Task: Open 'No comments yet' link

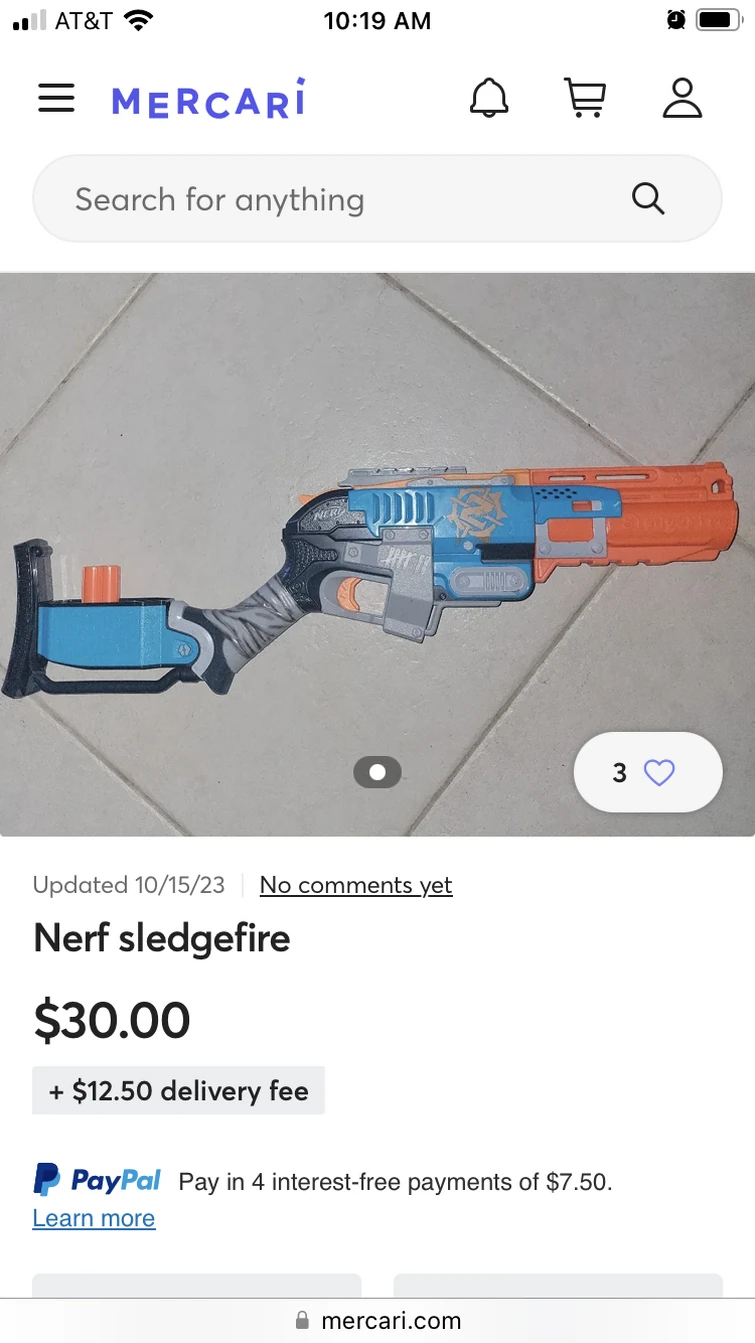Action: (x=355, y=885)
